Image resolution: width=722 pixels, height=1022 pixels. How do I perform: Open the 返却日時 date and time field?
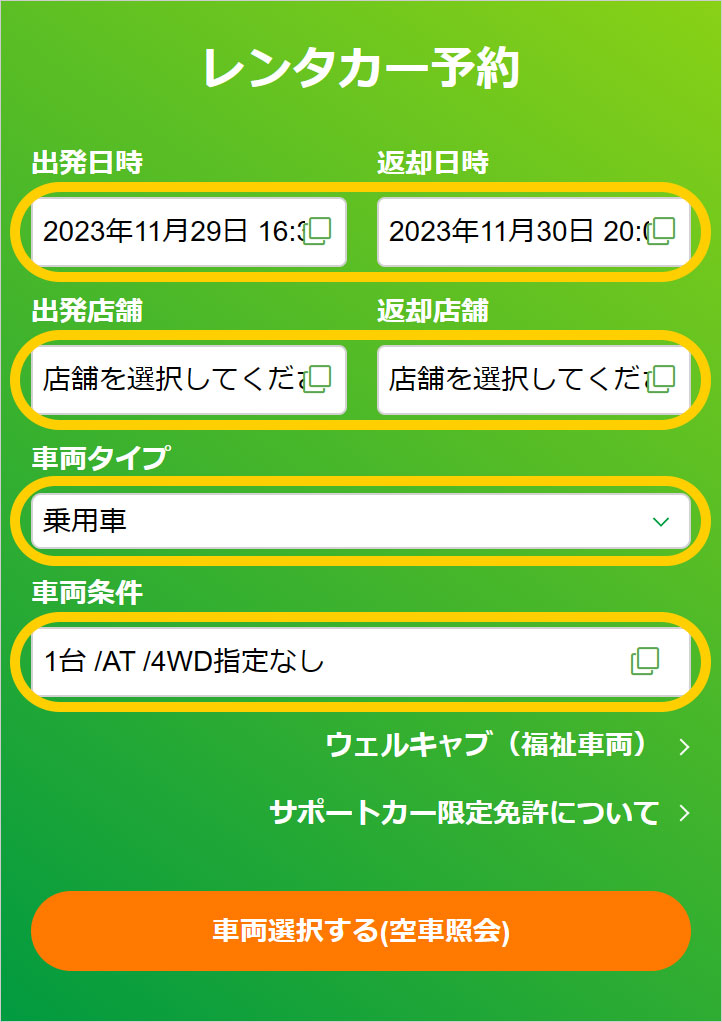coord(533,232)
